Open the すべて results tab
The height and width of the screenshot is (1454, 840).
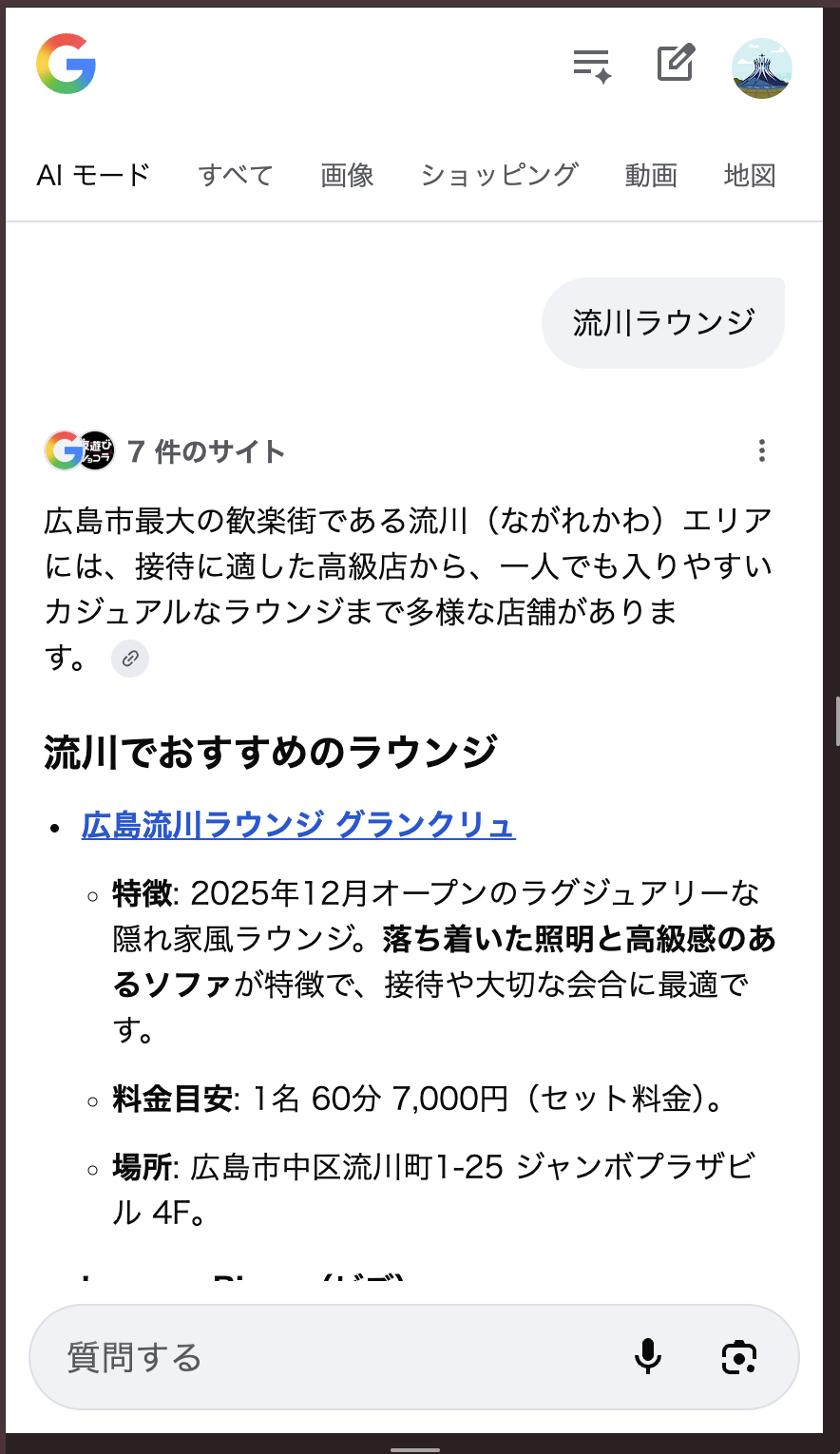click(x=235, y=175)
